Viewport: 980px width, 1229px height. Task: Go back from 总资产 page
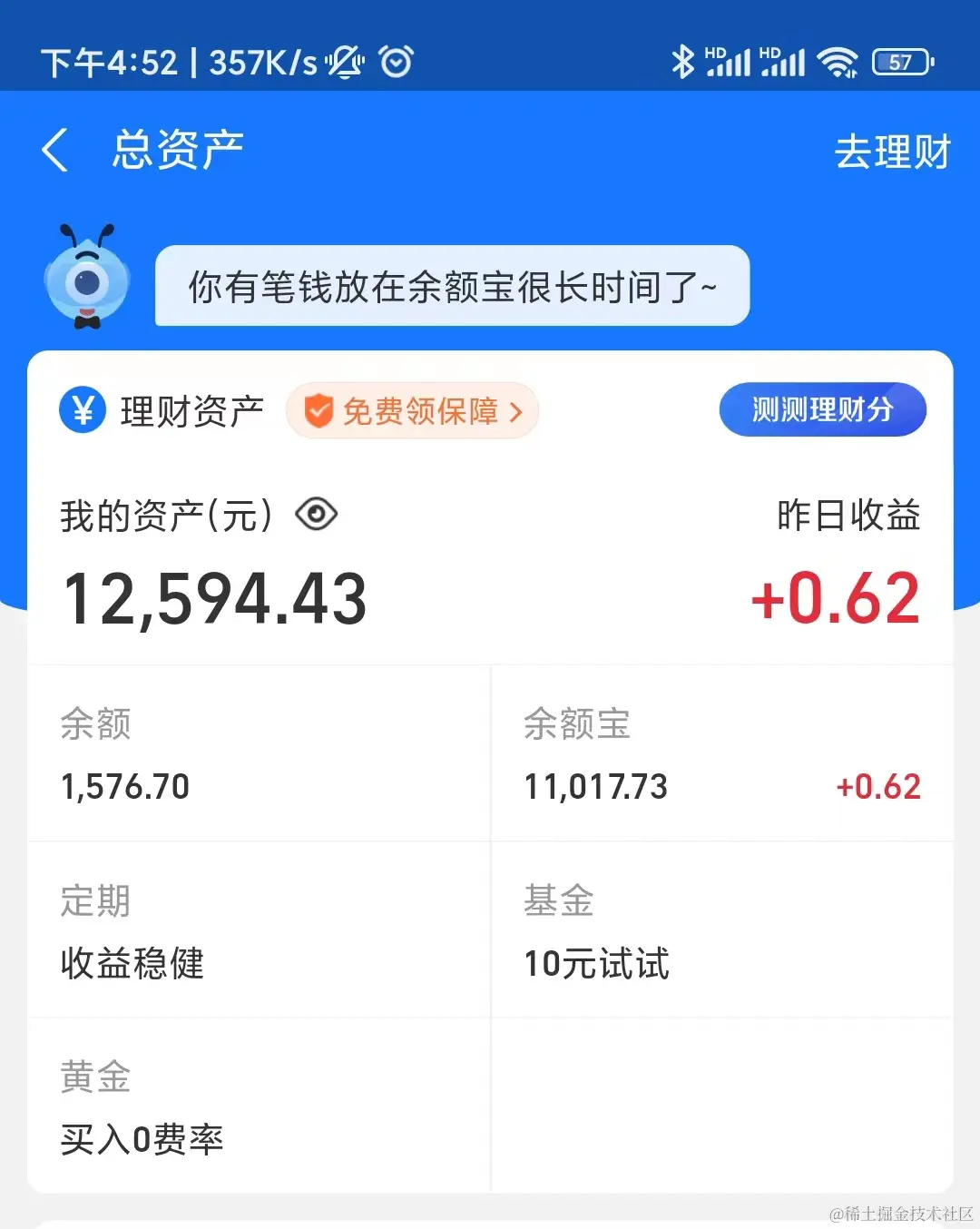click(x=56, y=151)
